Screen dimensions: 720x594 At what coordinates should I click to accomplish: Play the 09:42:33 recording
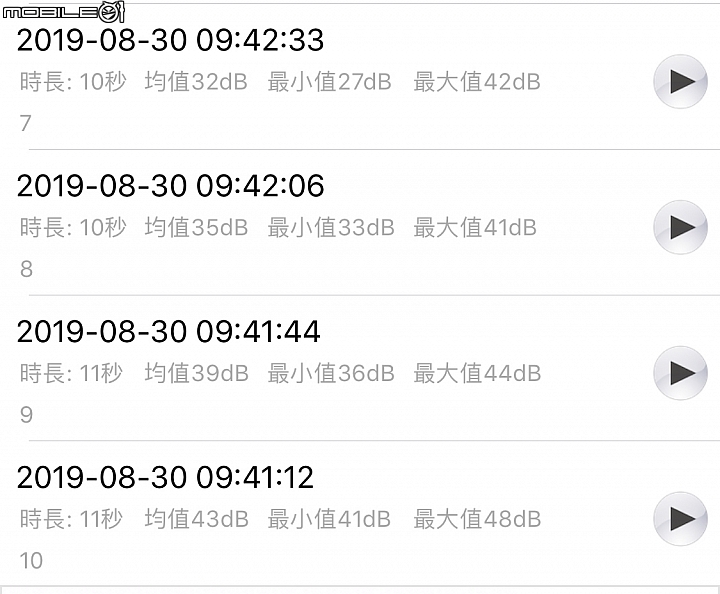tap(680, 82)
